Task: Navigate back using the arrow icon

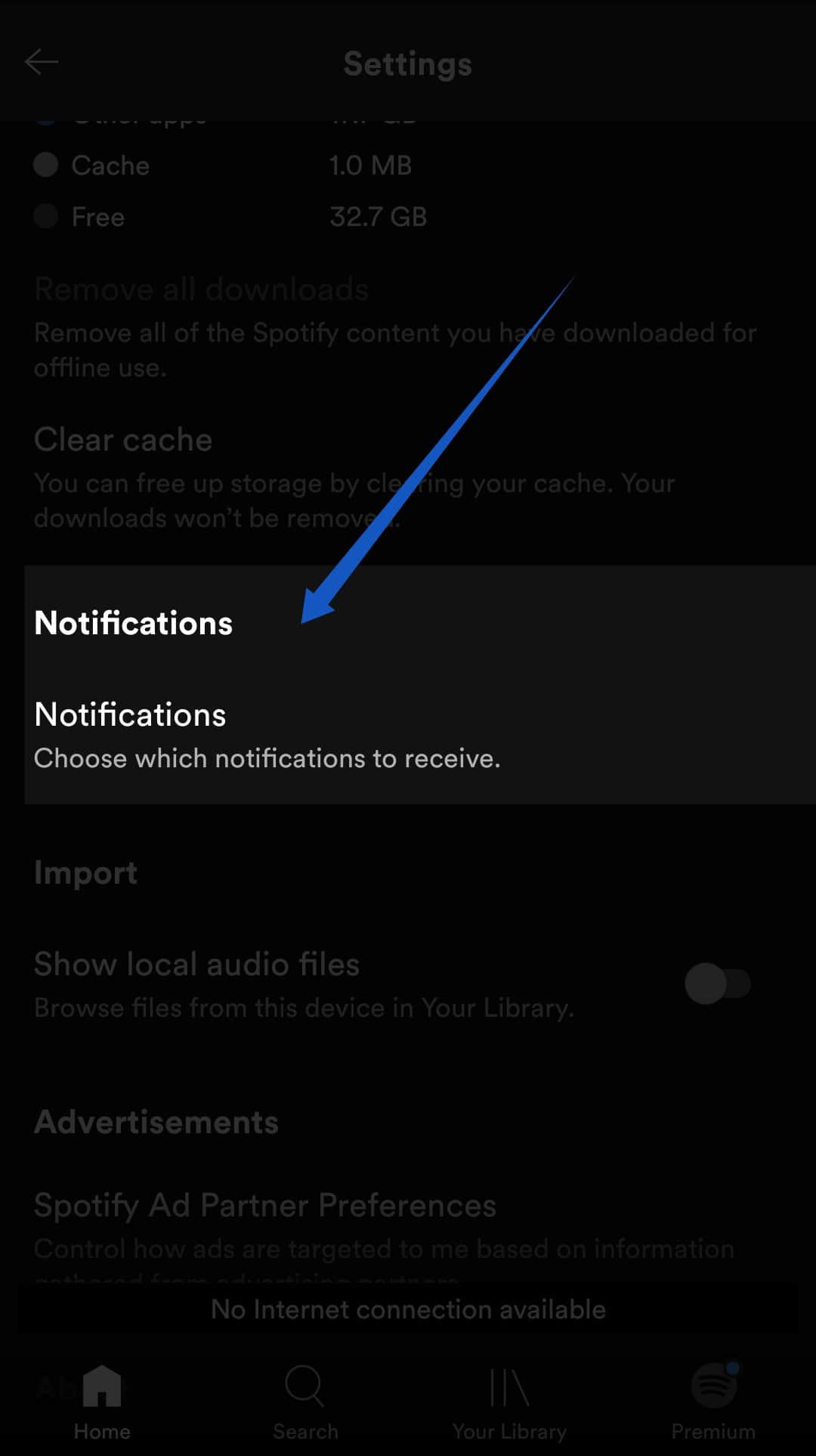Action: [x=43, y=62]
